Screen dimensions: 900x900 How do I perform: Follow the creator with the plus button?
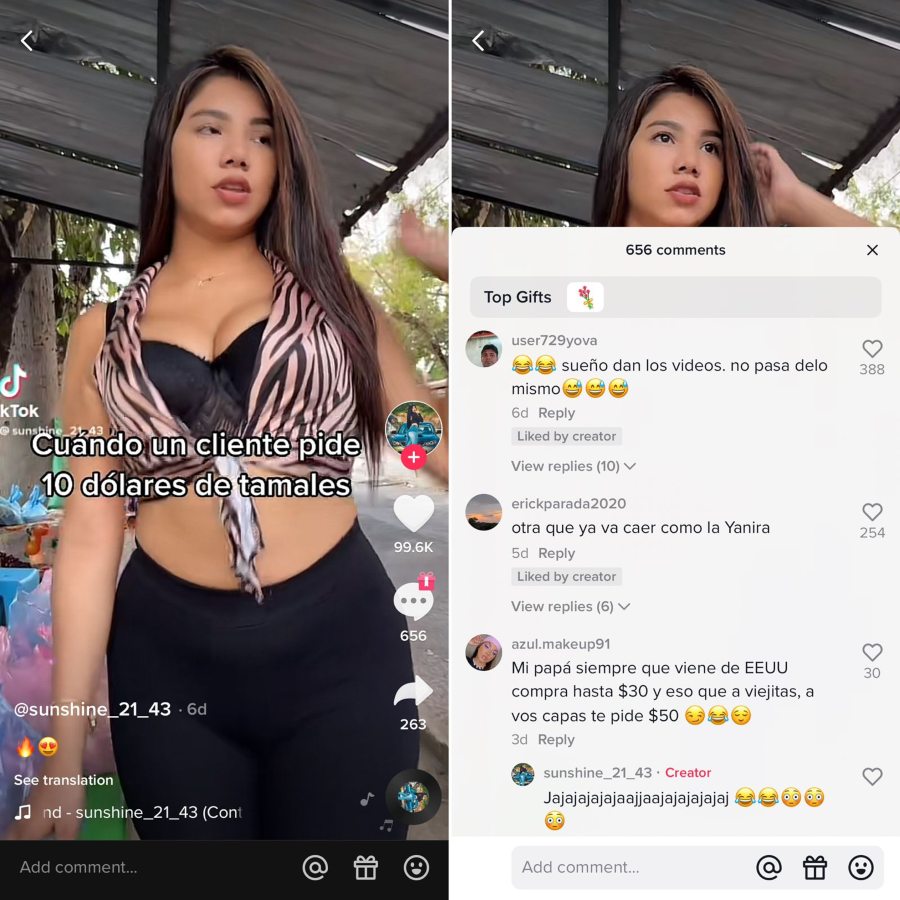[x=414, y=459]
